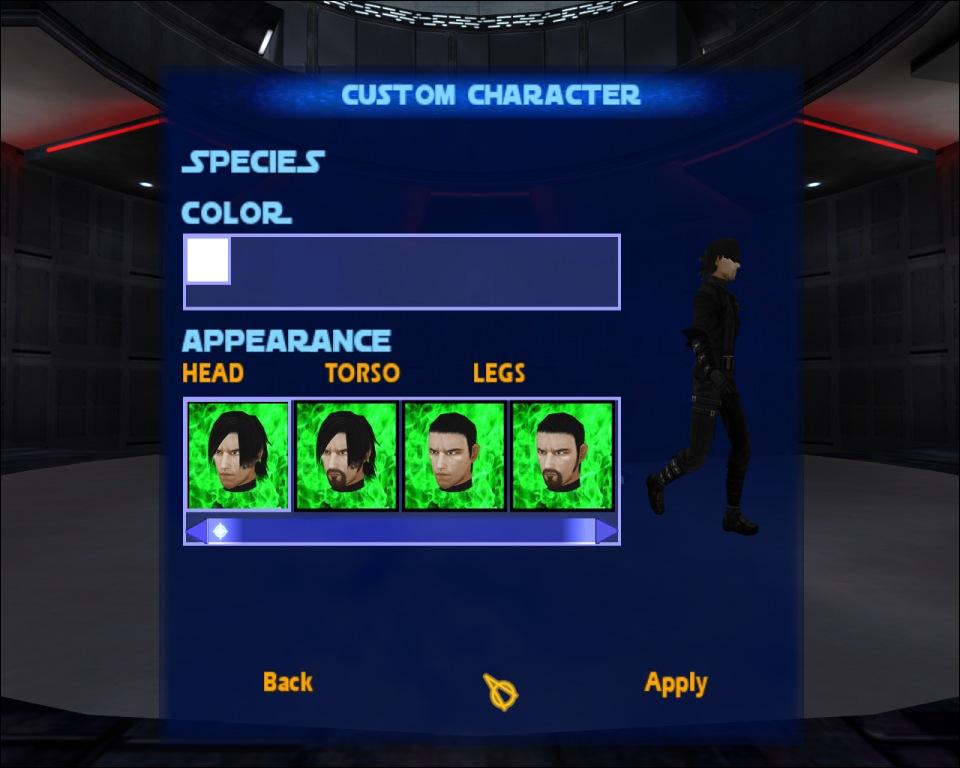Choose the long-haired bearded head

(x=346, y=455)
